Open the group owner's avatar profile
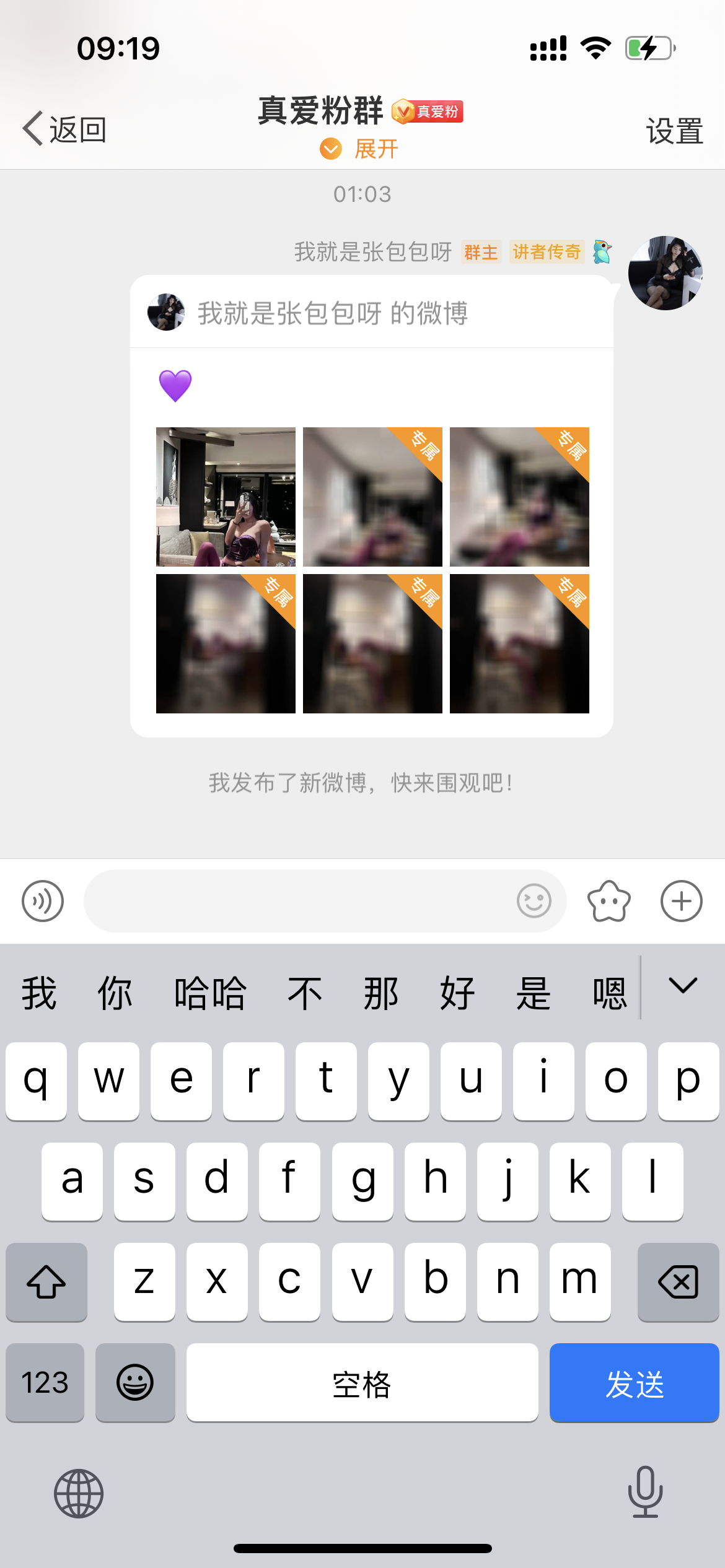The width and height of the screenshot is (725, 1568). point(665,273)
